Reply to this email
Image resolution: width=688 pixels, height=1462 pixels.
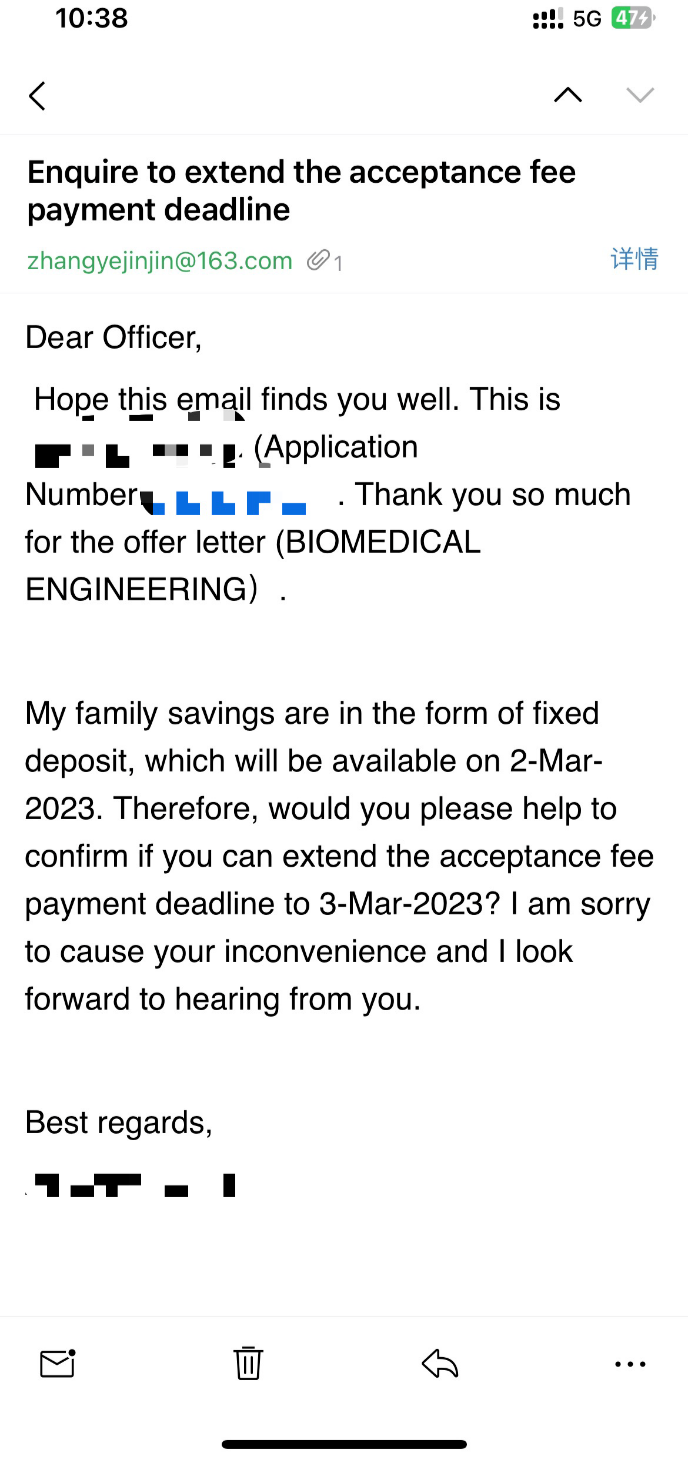point(440,1363)
